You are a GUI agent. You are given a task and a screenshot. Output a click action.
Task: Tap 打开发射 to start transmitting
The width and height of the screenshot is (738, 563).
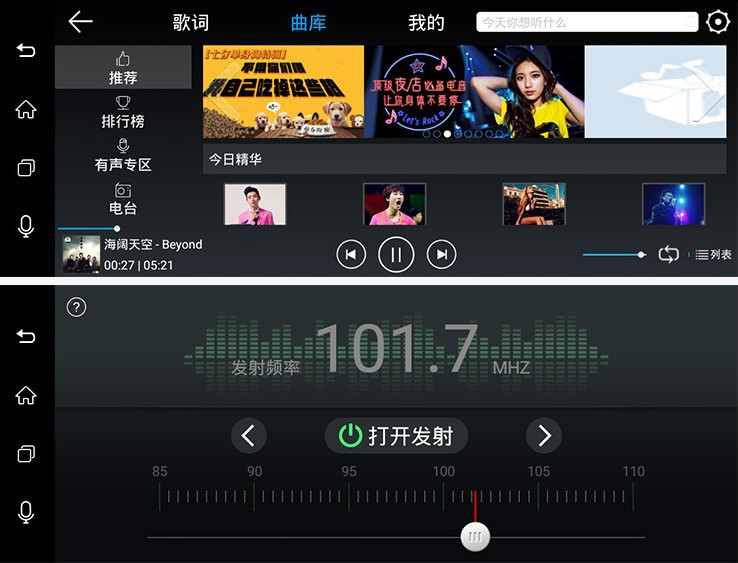click(x=396, y=436)
